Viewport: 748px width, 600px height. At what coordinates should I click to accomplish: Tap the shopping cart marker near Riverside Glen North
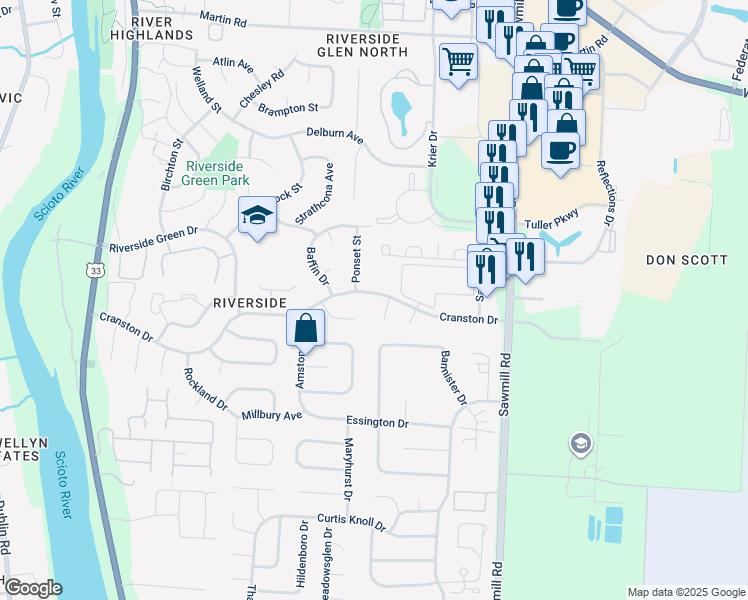(458, 64)
